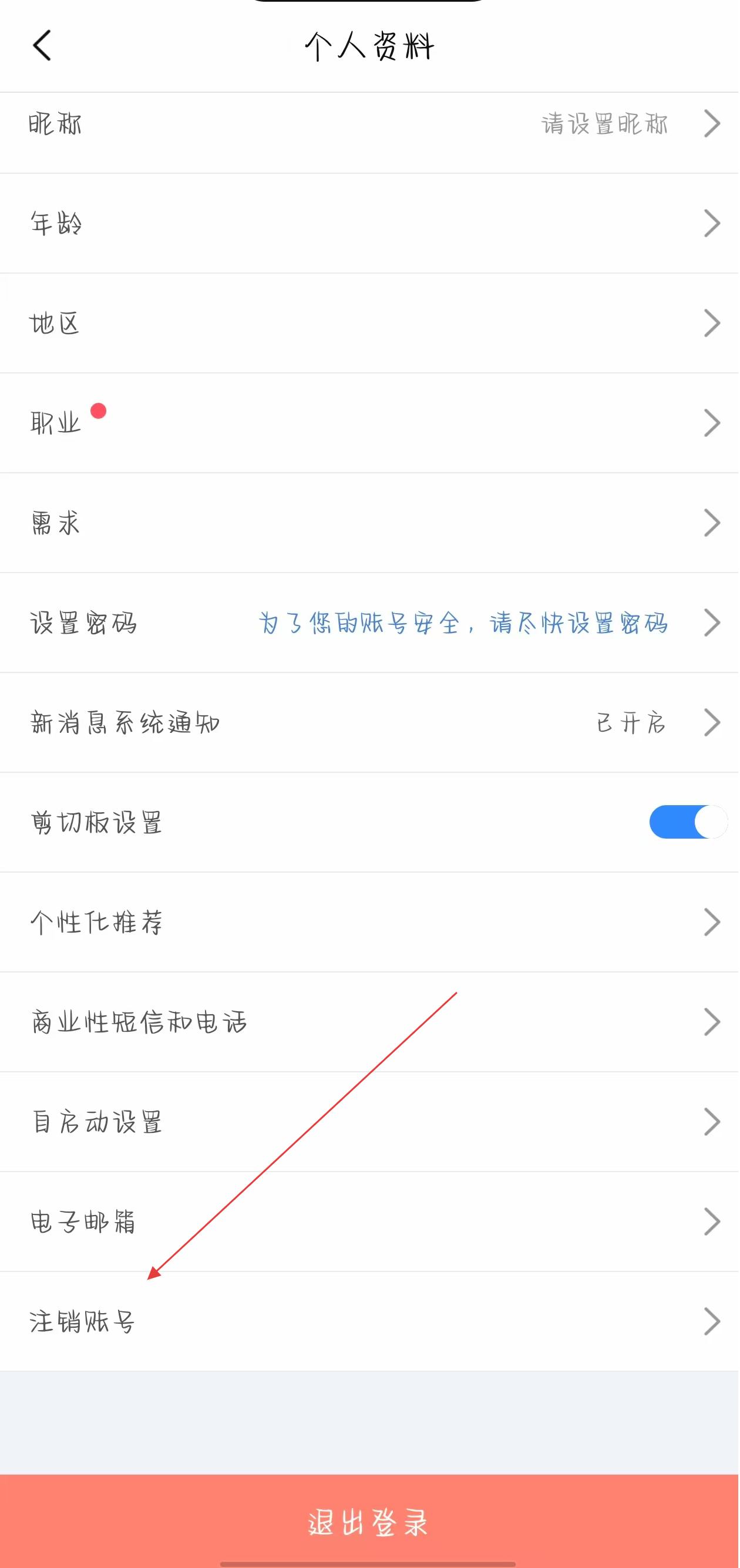Open 个性化推荐 settings
740x1568 pixels.
click(369, 922)
